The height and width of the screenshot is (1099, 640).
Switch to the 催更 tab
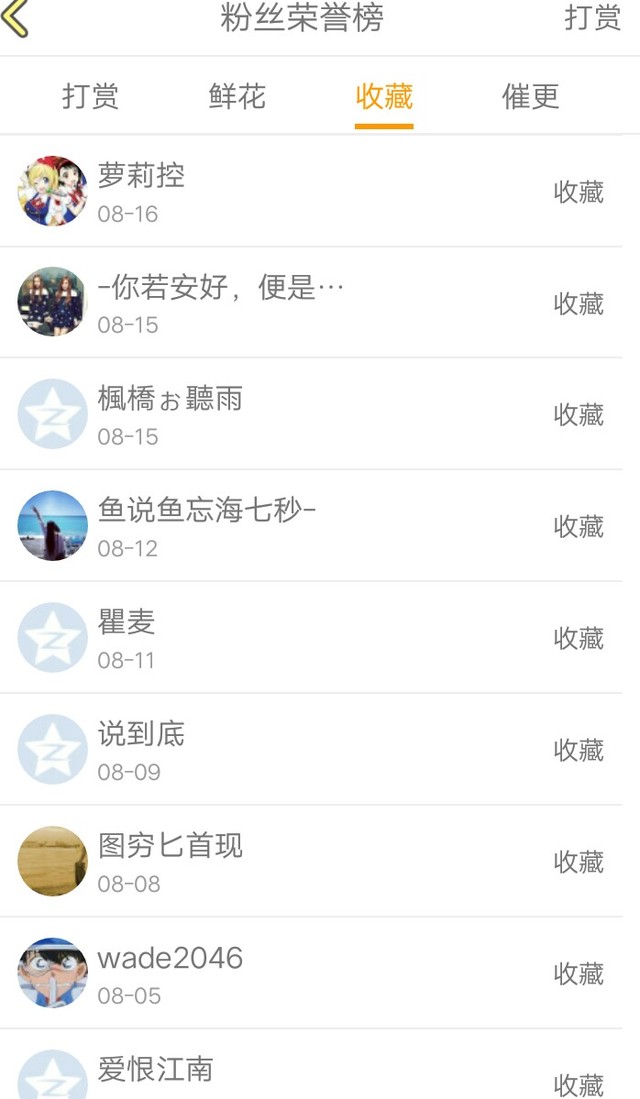[530, 96]
